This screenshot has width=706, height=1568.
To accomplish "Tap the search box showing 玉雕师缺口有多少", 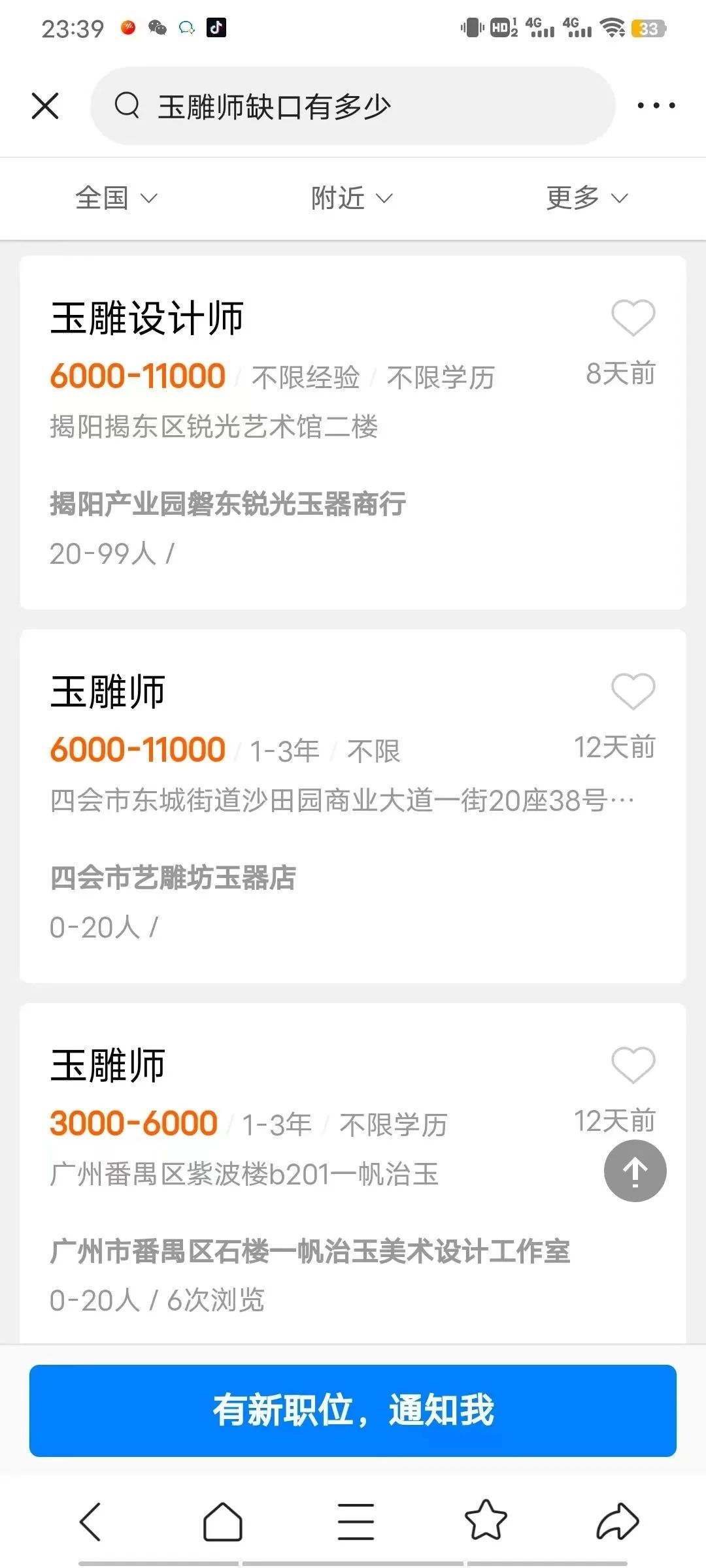I will pyautogui.click(x=352, y=106).
